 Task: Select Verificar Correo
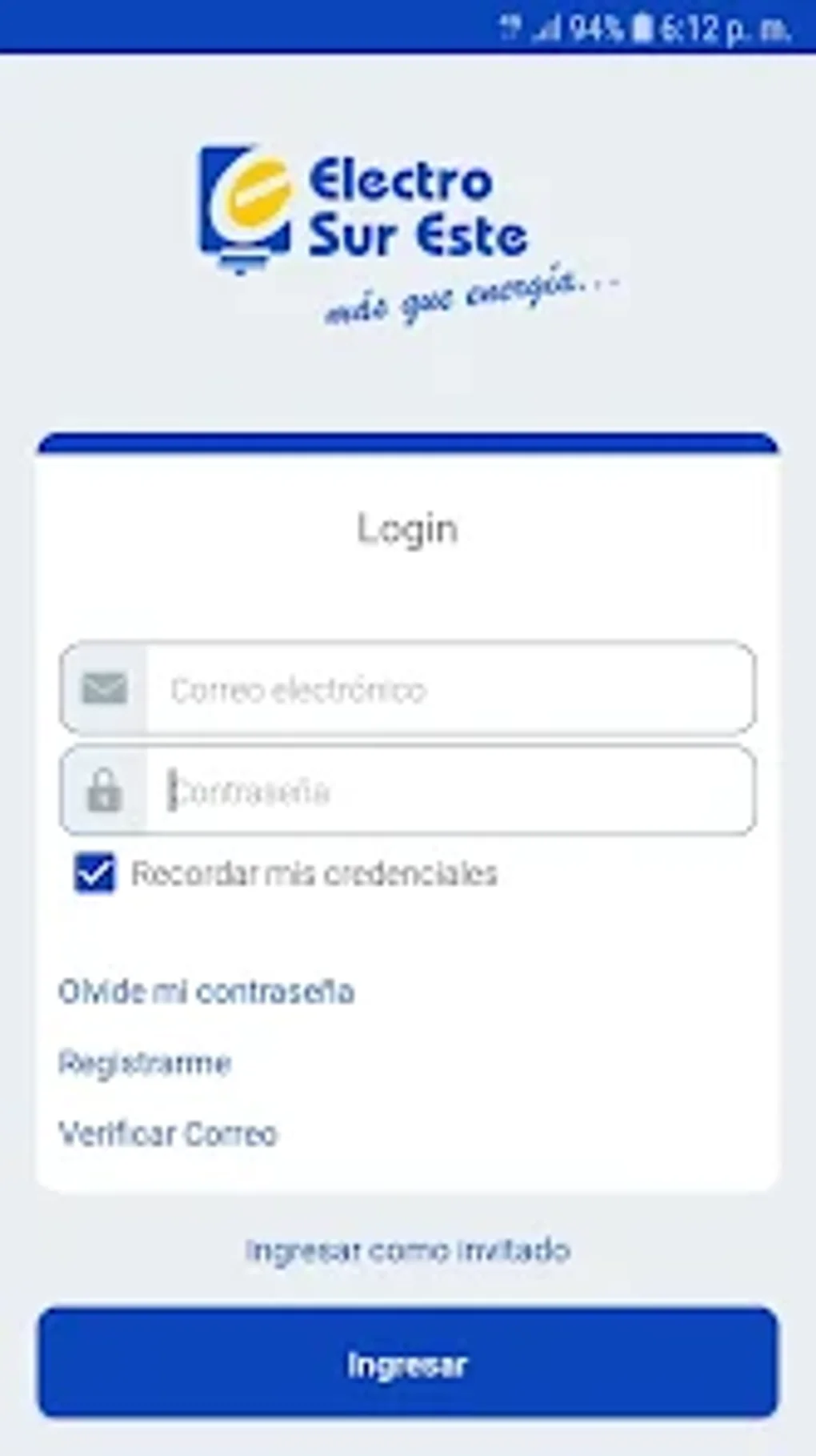168,1133
